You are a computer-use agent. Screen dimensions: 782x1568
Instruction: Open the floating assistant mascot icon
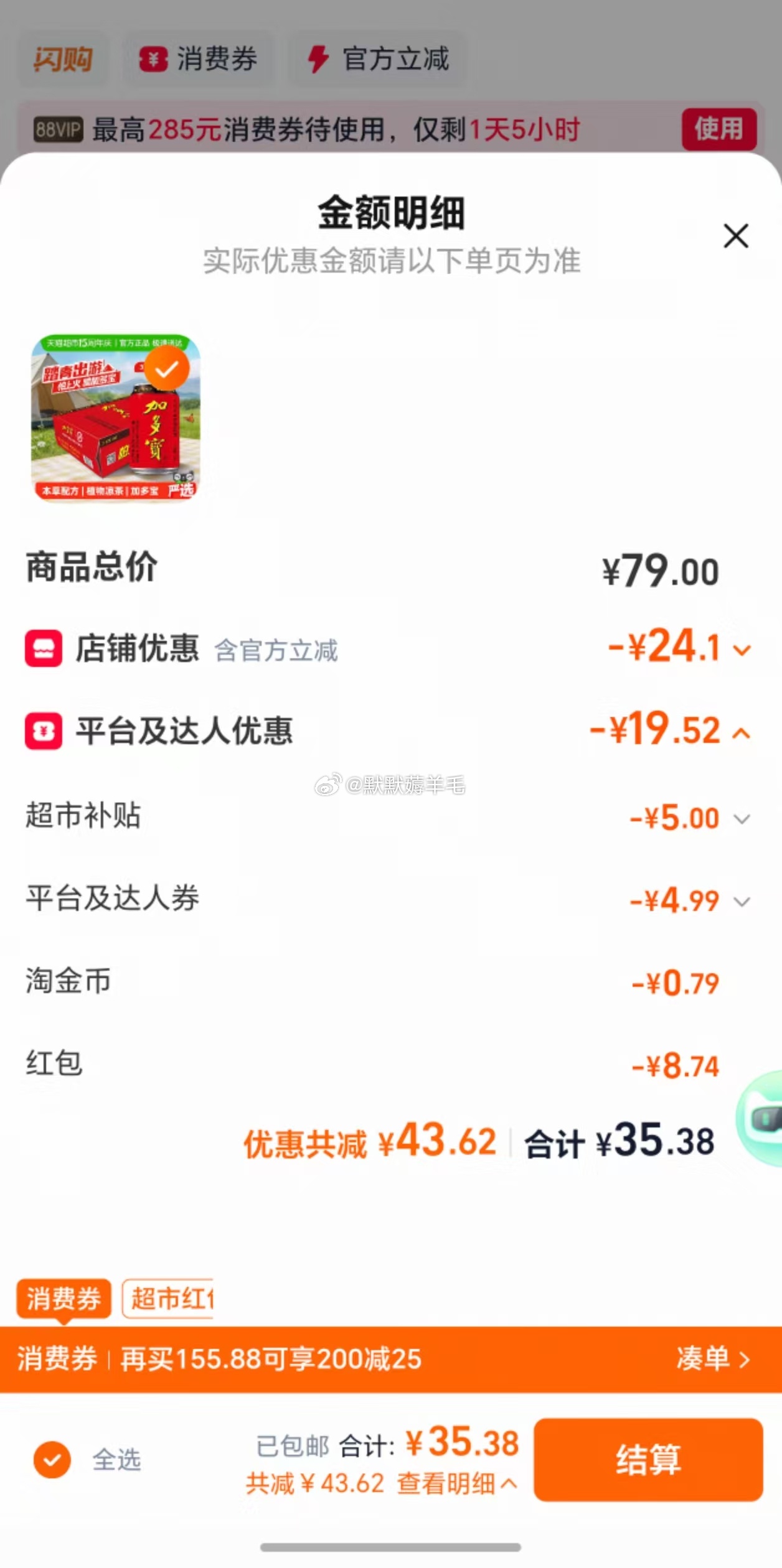click(x=762, y=1118)
